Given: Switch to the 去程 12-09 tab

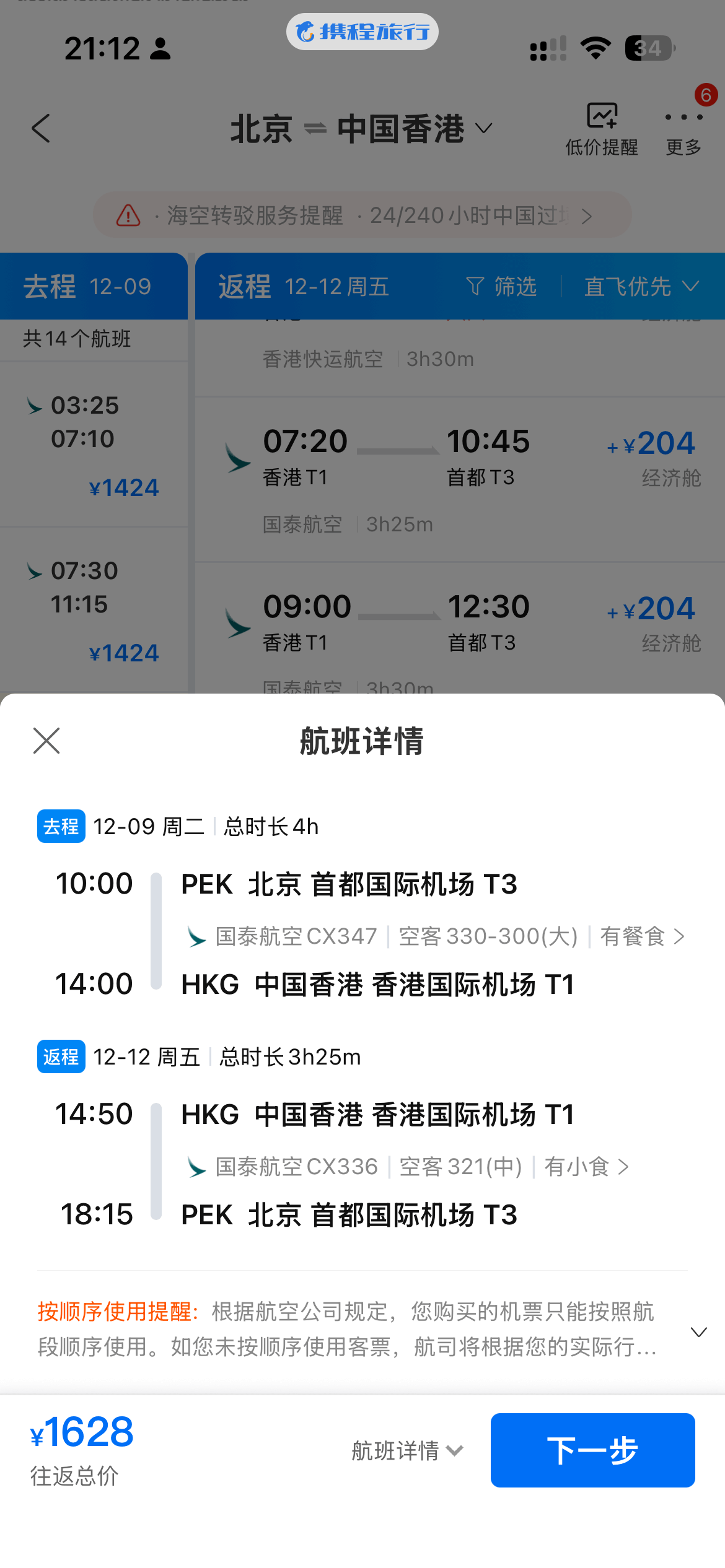Looking at the screenshot, I should [93, 287].
